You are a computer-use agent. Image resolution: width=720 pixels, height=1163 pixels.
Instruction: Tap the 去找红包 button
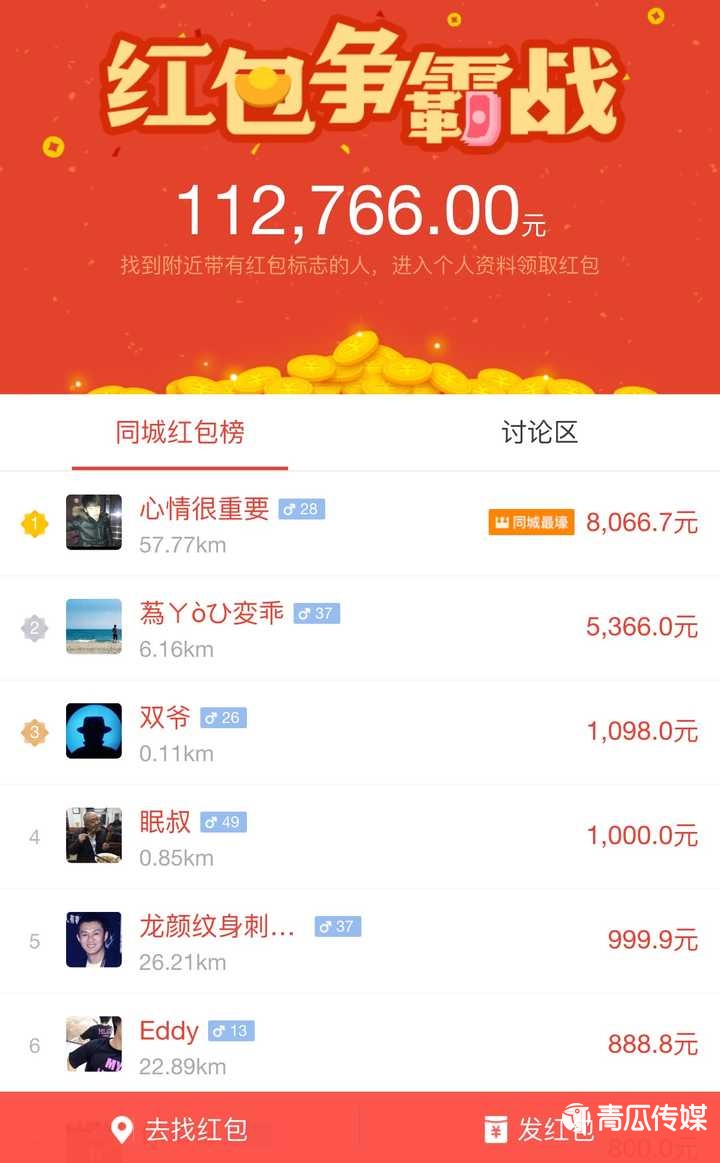(x=180, y=1129)
